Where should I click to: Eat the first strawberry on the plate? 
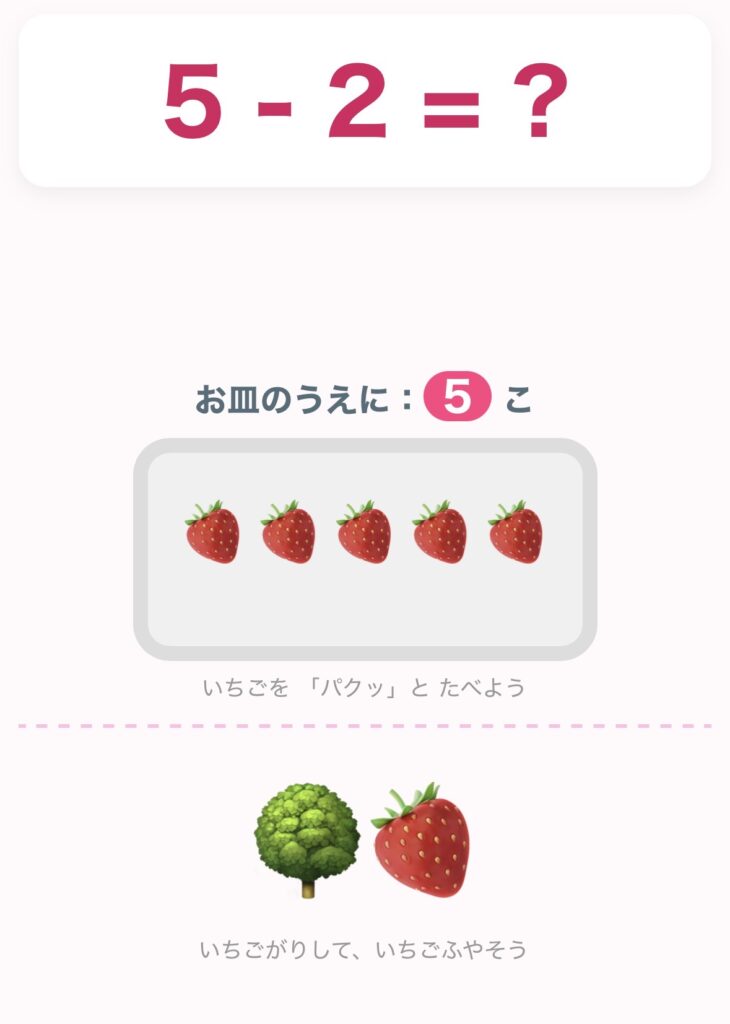(212, 532)
